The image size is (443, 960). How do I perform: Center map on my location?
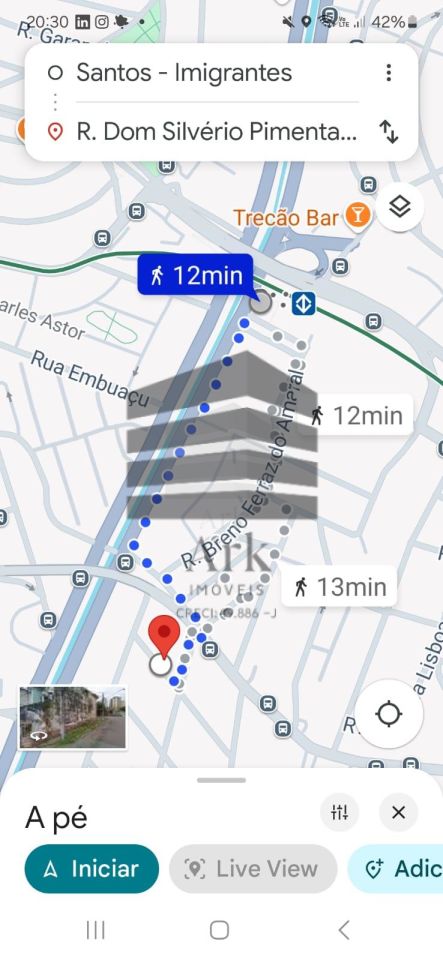tap(389, 714)
